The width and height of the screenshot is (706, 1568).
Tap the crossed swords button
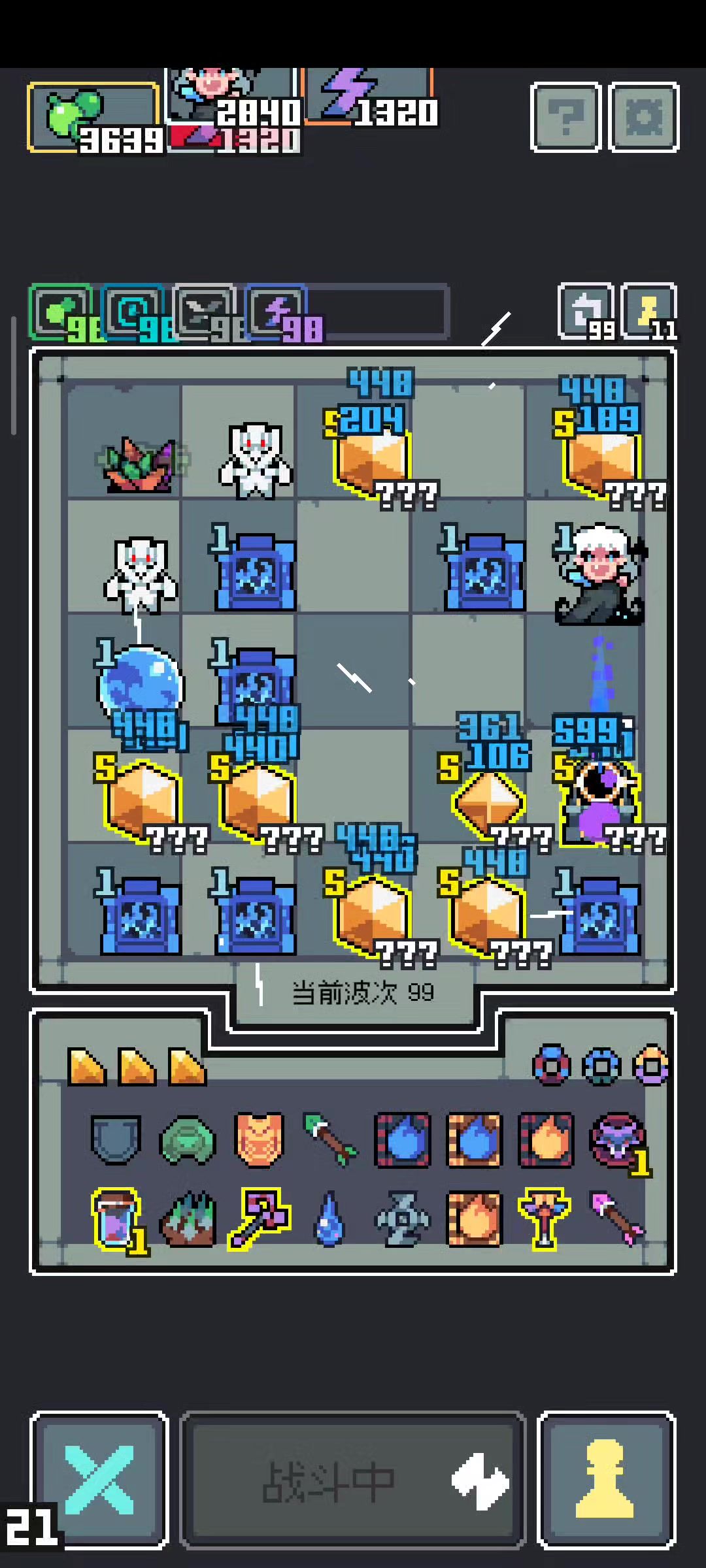point(99,1480)
